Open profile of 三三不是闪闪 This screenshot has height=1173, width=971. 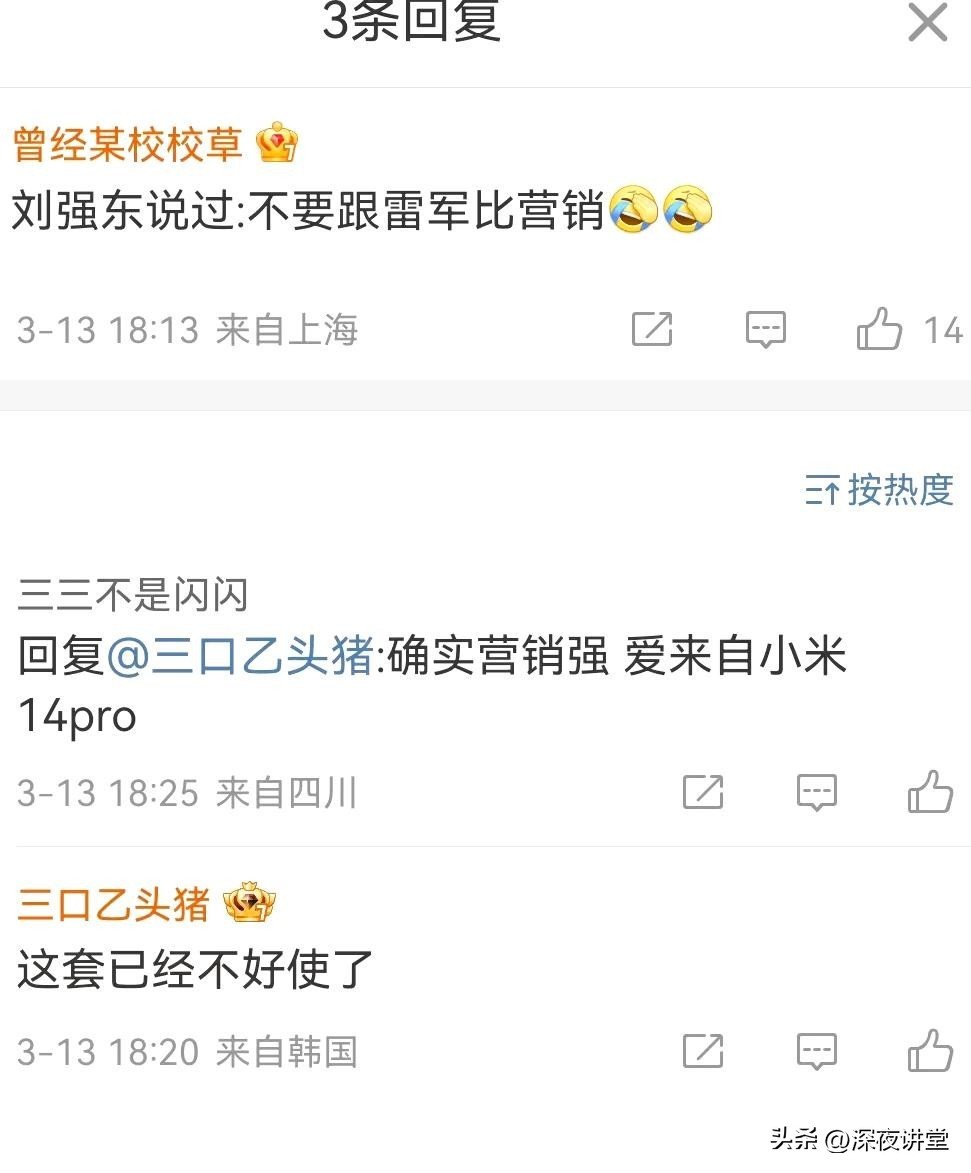coord(132,596)
